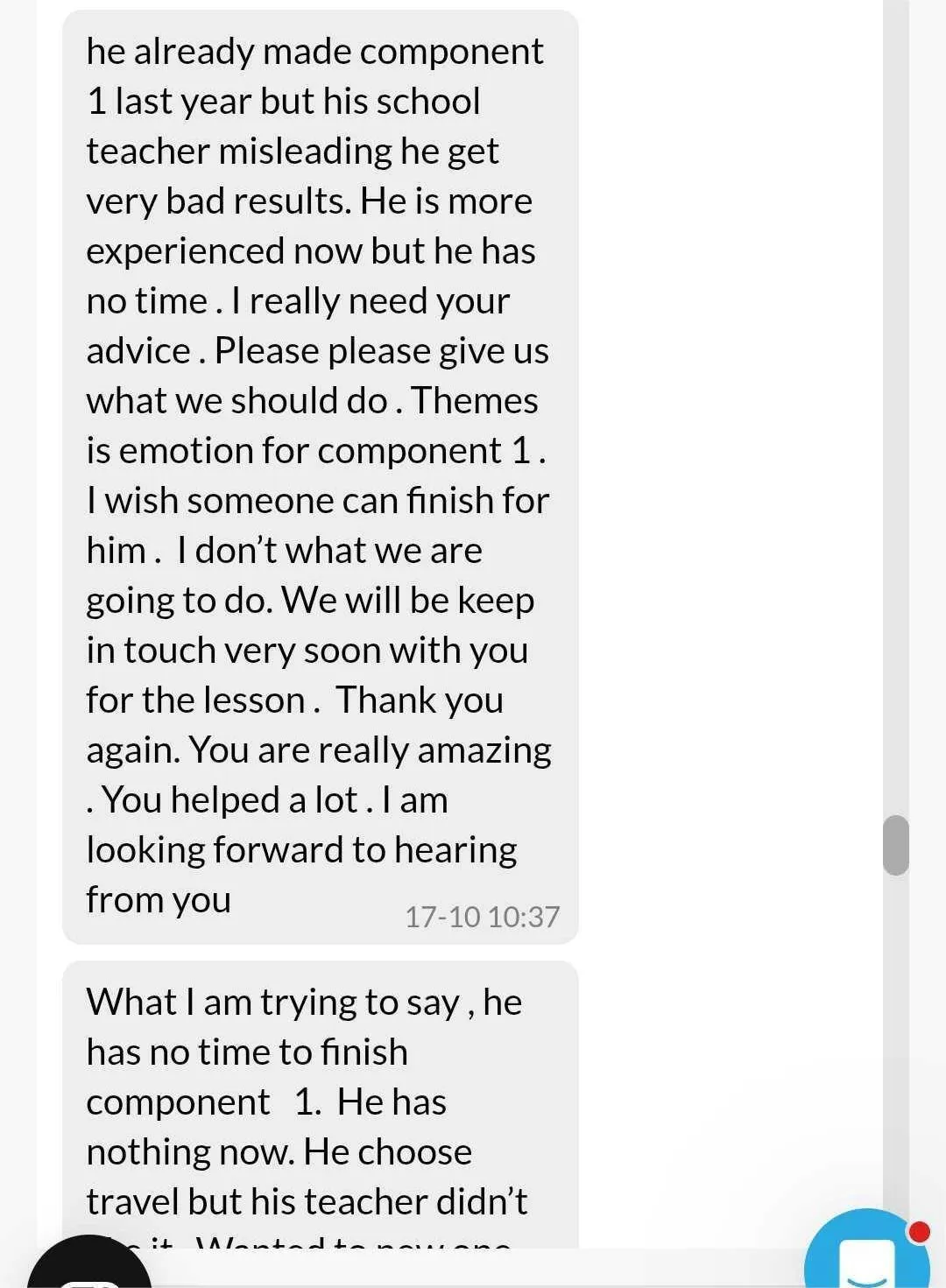The image size is (946, 1288).
Task: Tap the black round button at bottom left
Action: coord(89,1265)
